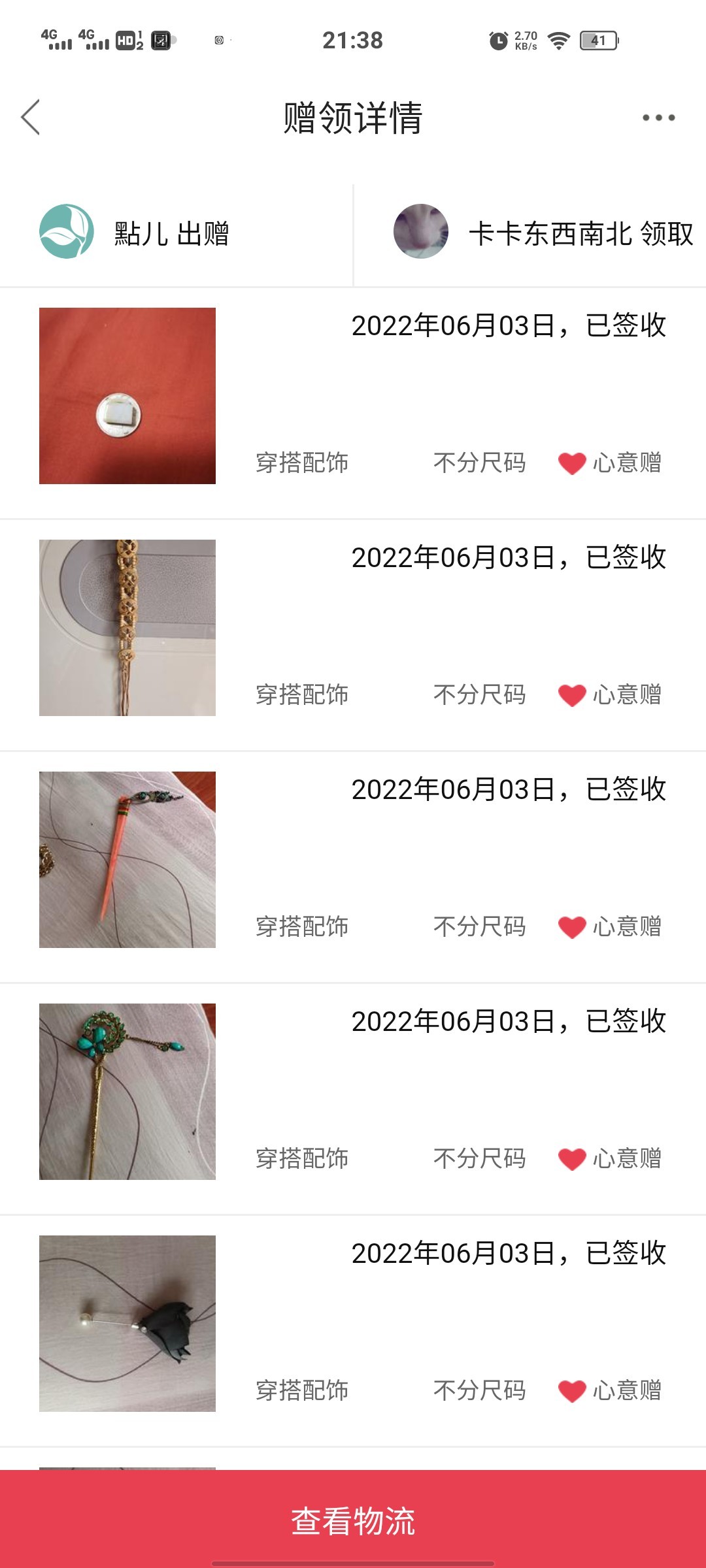The width and height of the screenshot is (706, 1568).
Task: Open the gold braided strap item
Action: tap(127, 628)
